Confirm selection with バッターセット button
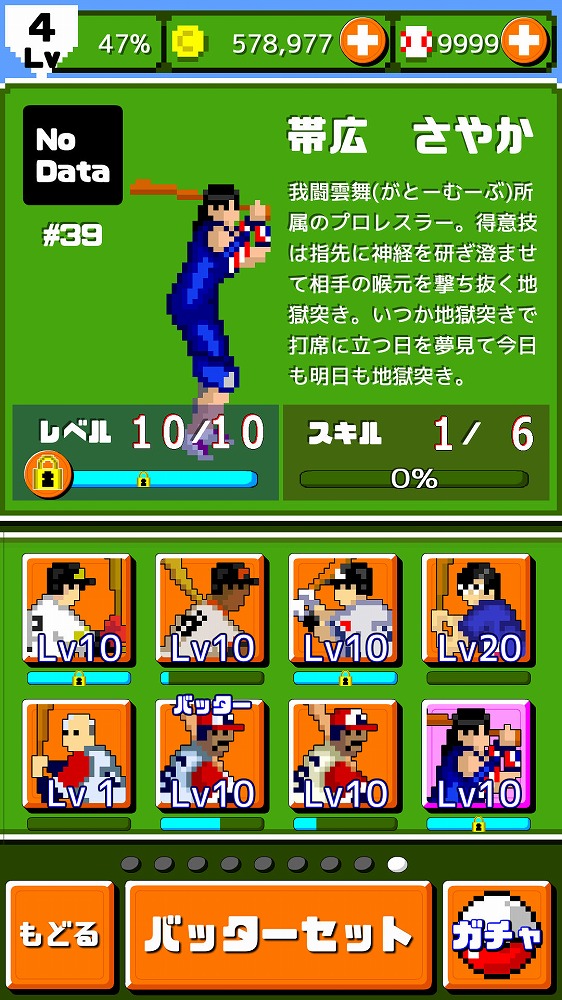This screenshot has height=1000, width=562. (x=279, y=935)
